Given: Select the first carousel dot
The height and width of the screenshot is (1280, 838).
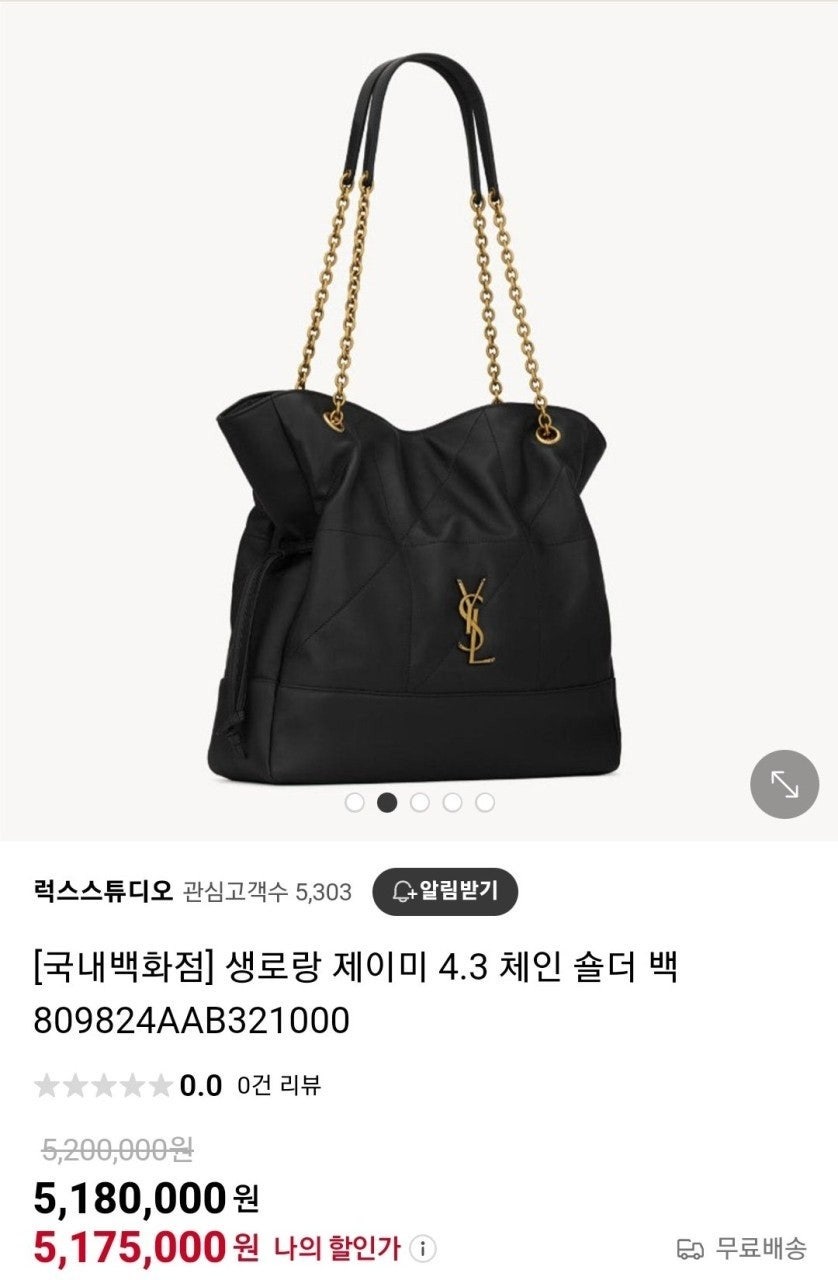Looking at the screenshot, I should (x=352, y=800).
